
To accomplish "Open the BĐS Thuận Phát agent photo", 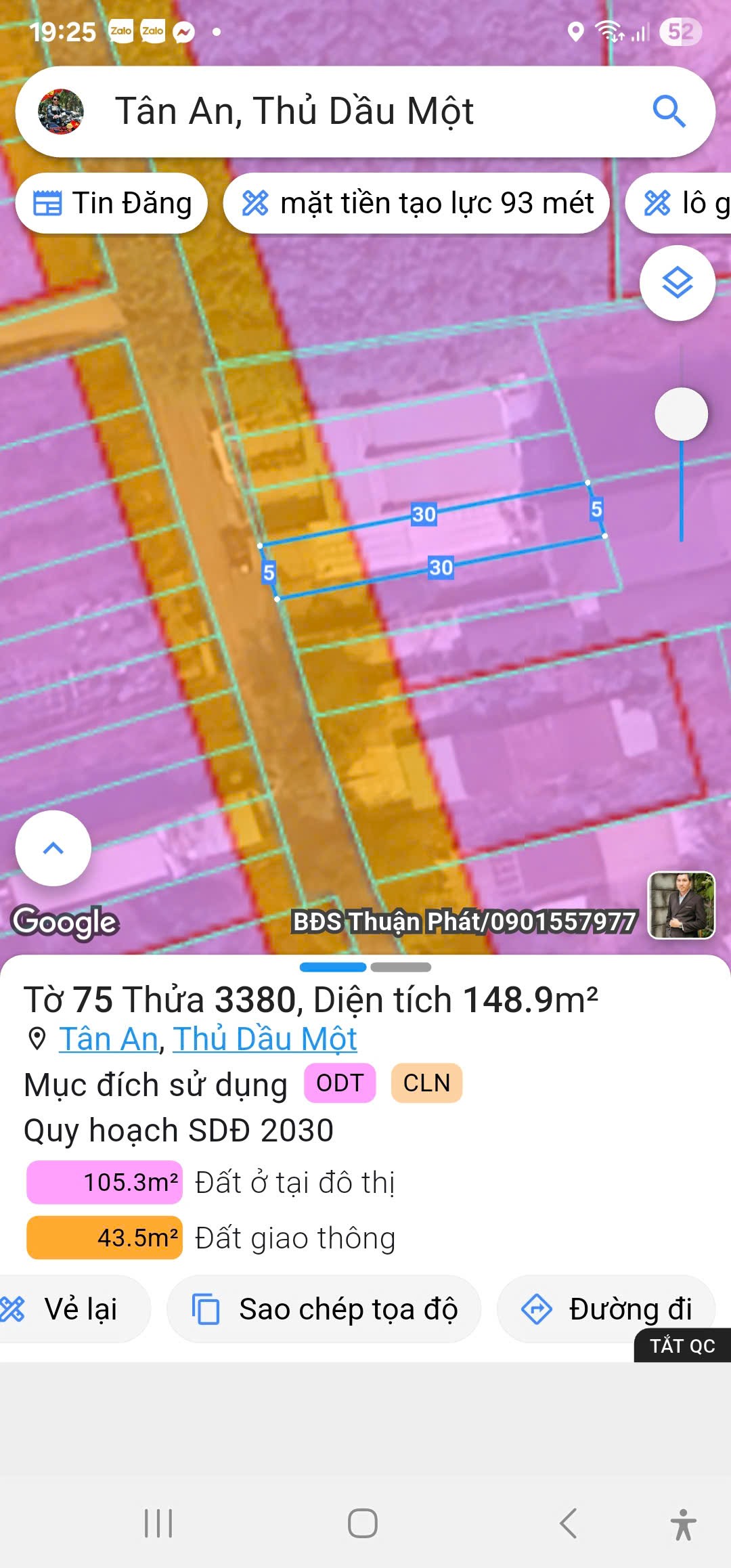I will [x=681, y=905].
